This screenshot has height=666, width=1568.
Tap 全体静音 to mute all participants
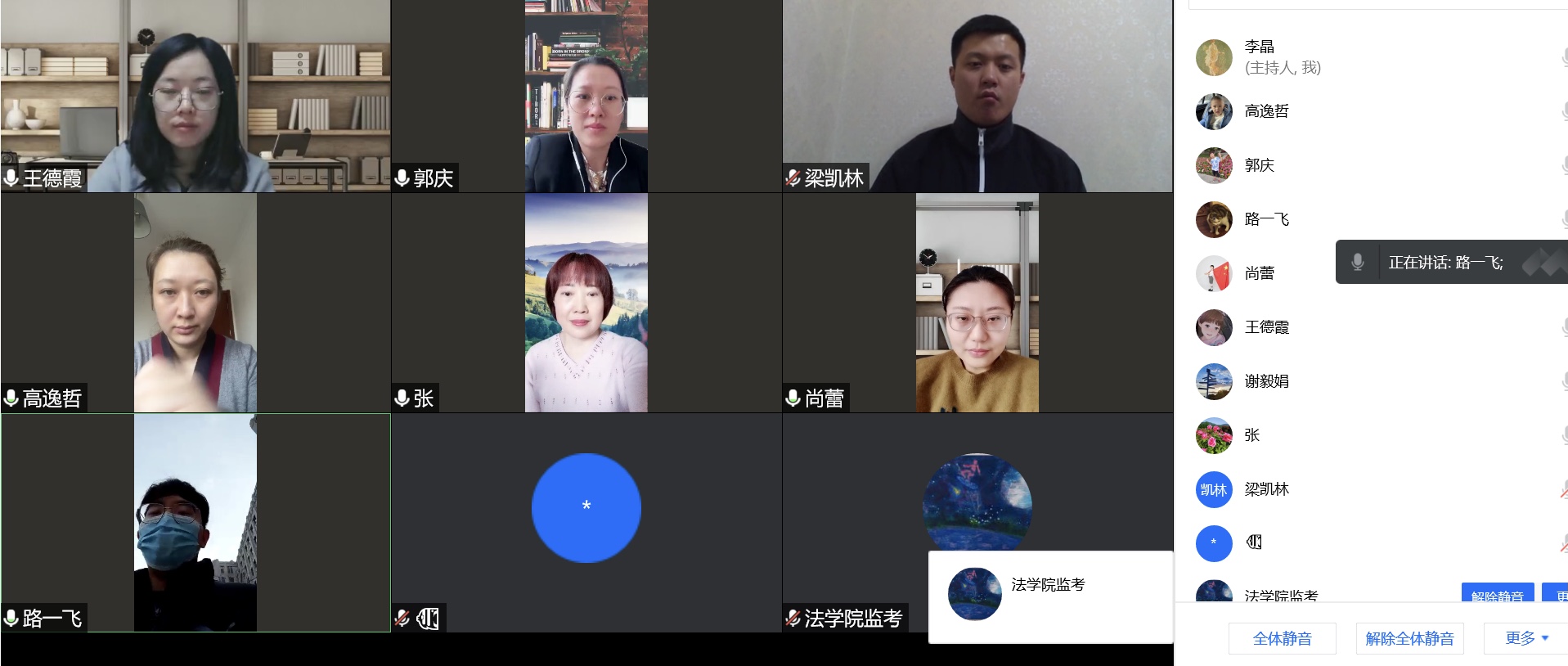(x=1282, y=638)
